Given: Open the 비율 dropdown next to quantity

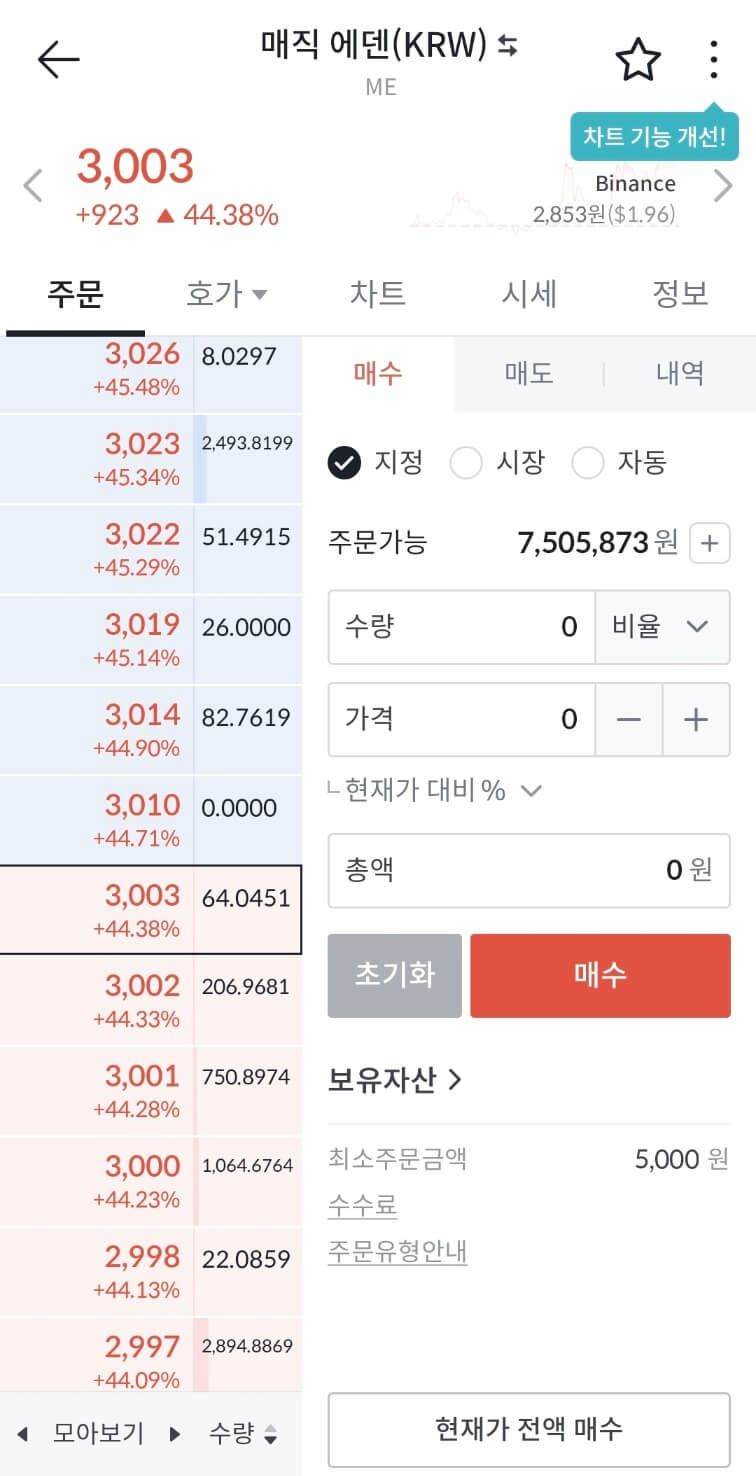Looking at the screenshot, I should [662, 627].
